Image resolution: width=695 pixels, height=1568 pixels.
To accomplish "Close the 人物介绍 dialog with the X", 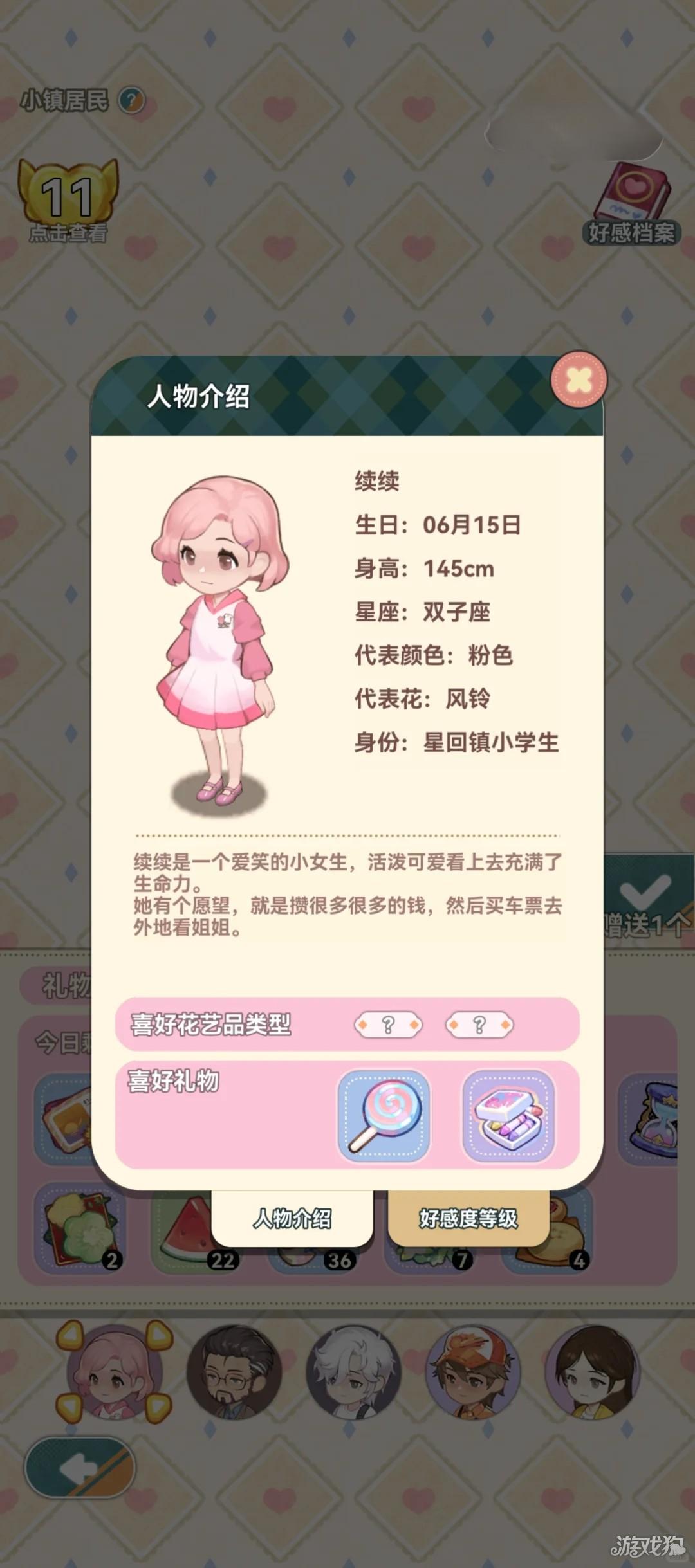I will [x=579, y=379].
